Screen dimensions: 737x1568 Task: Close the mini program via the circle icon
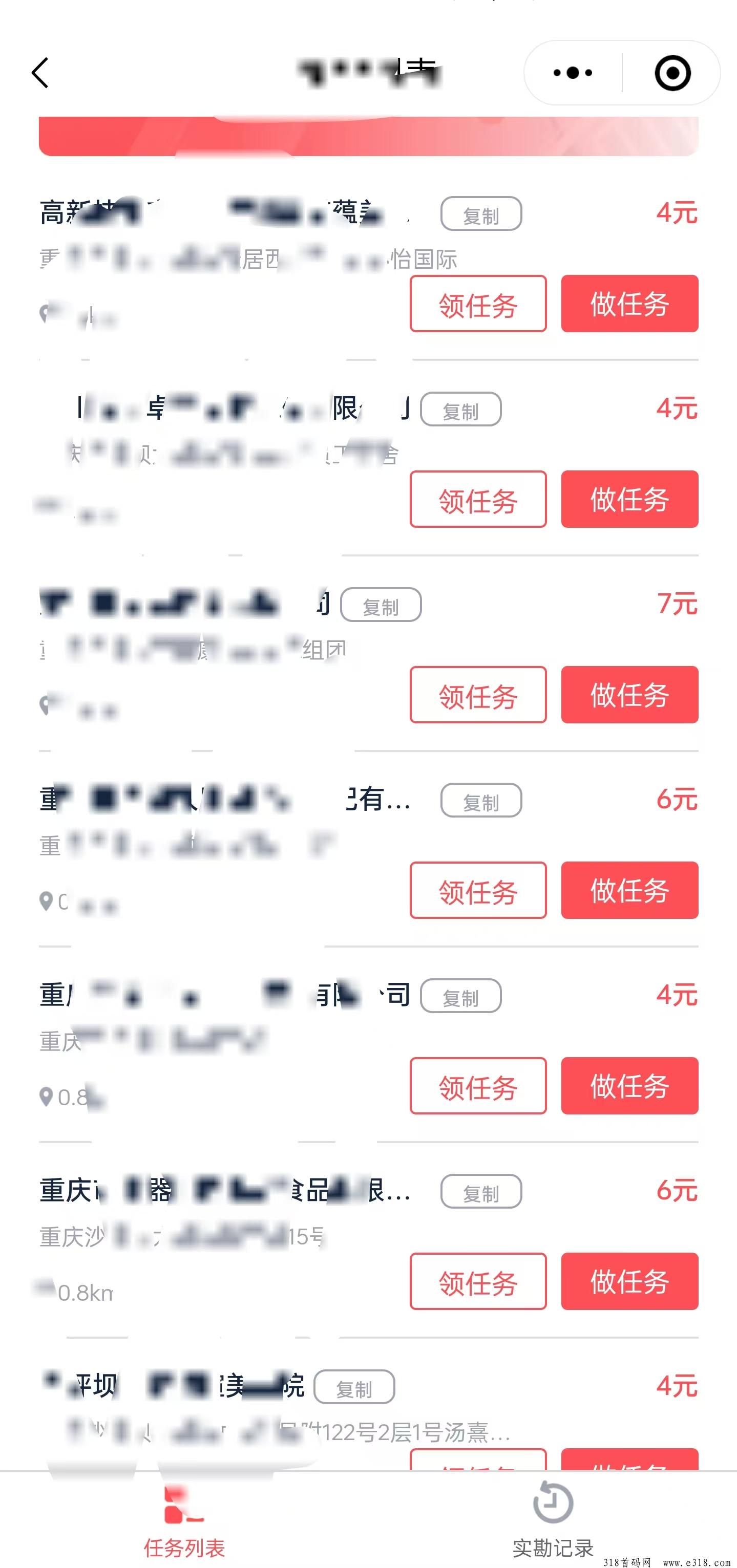(672, 73)
